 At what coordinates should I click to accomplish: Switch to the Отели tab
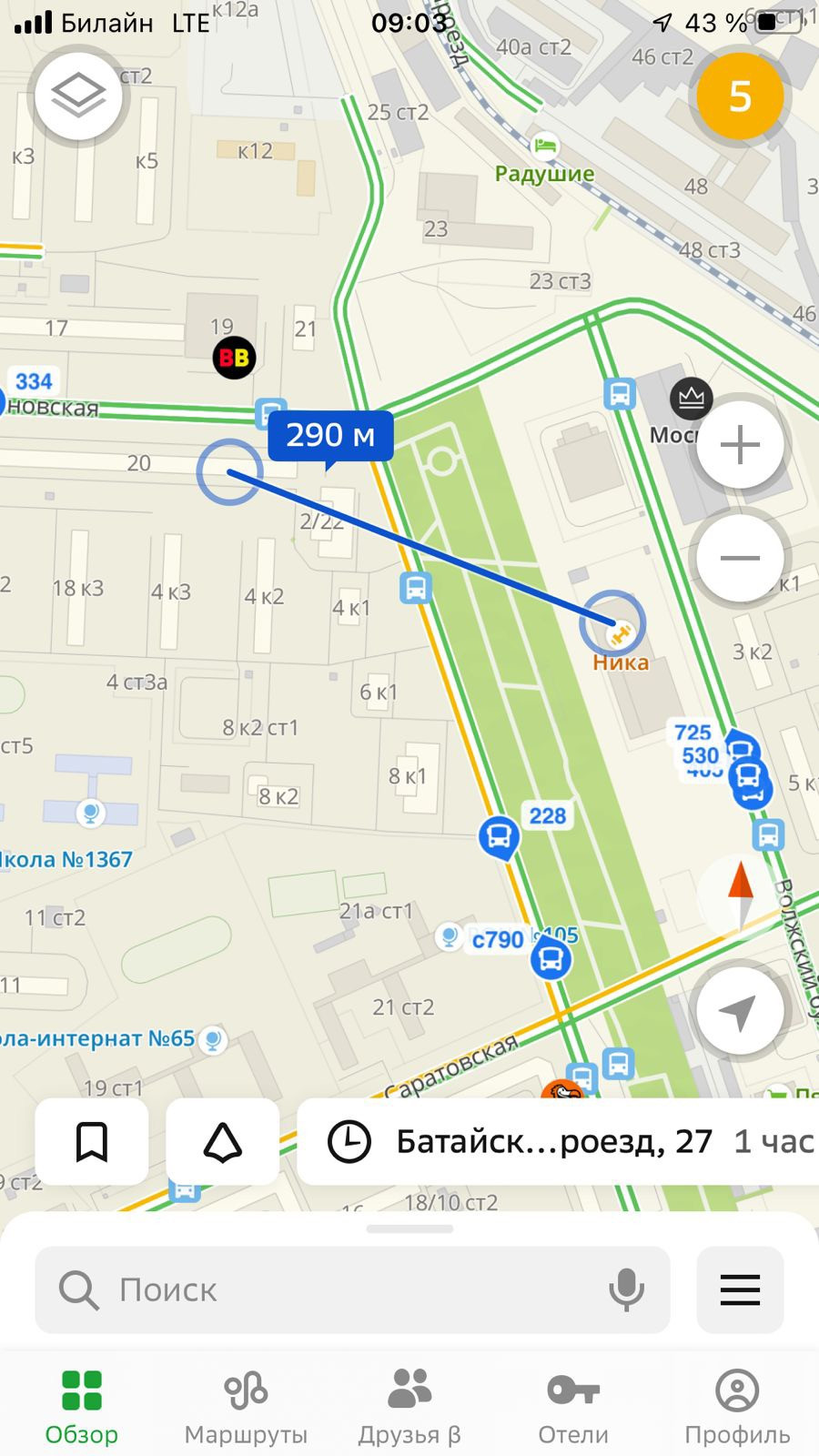tap(573, 1406)
